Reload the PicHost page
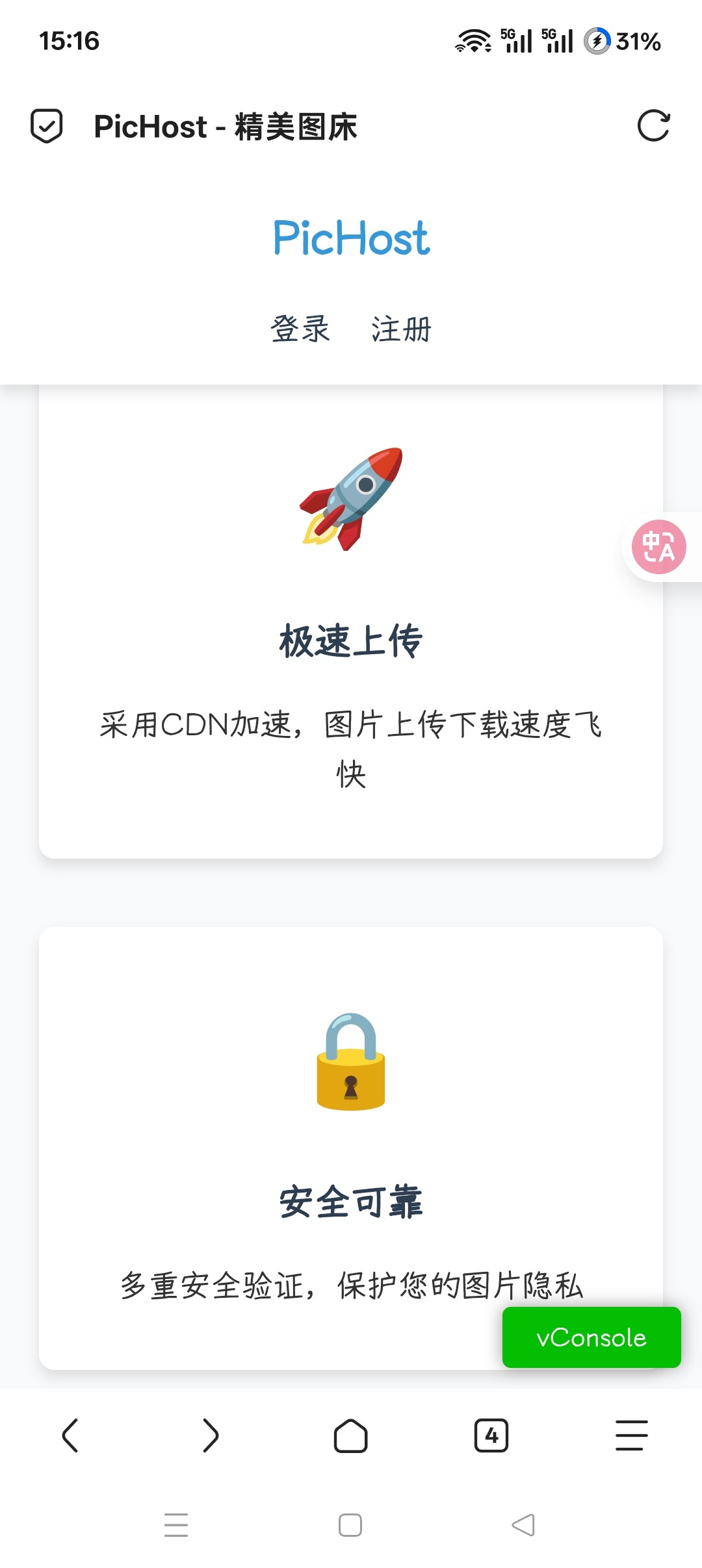702x1568 pixels. (653, 126)
